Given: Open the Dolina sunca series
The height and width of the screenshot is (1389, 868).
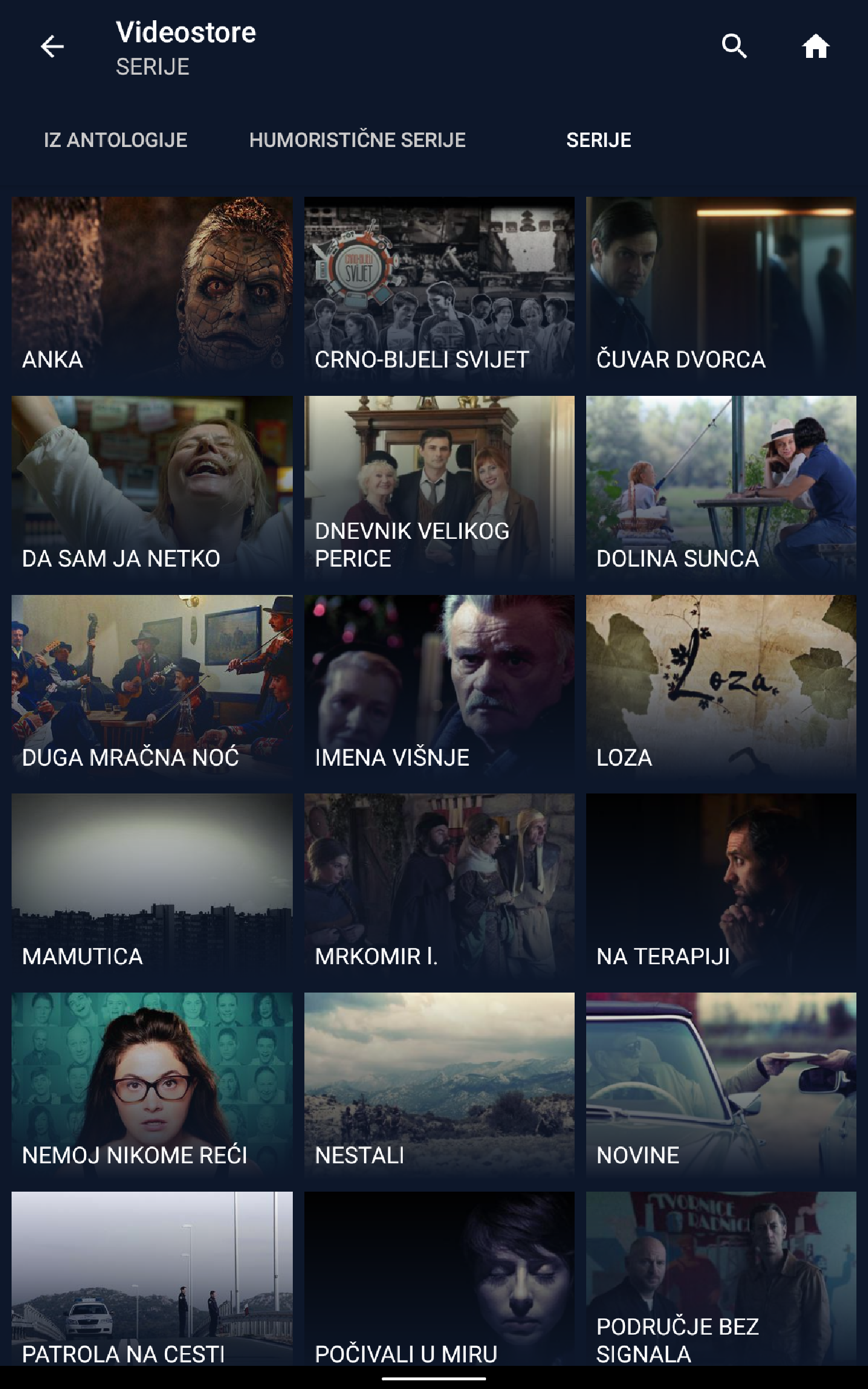Looking at the screenshot, I should click(721, 488).
